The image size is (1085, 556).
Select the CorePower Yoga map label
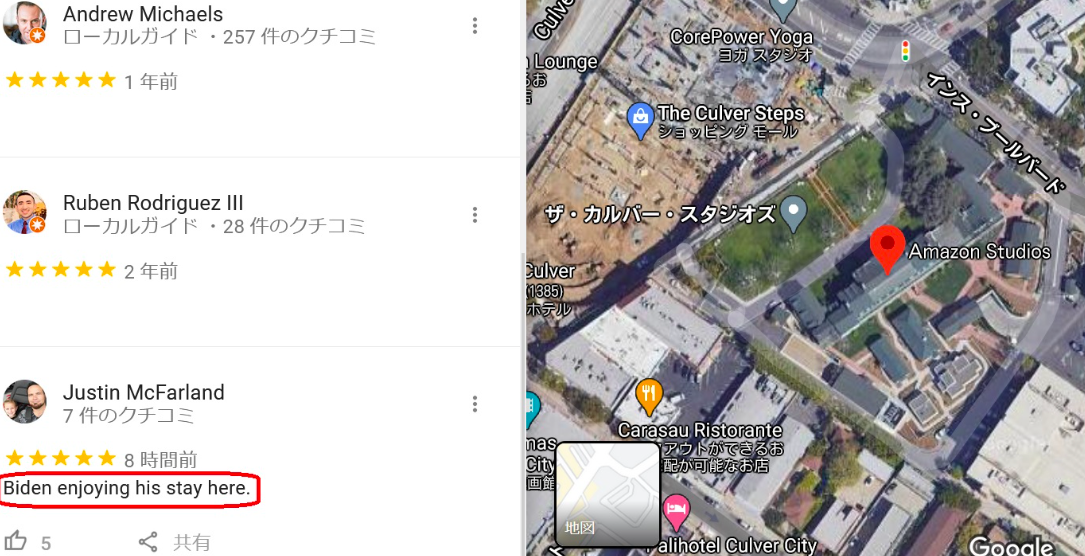(x=742, y=37)
